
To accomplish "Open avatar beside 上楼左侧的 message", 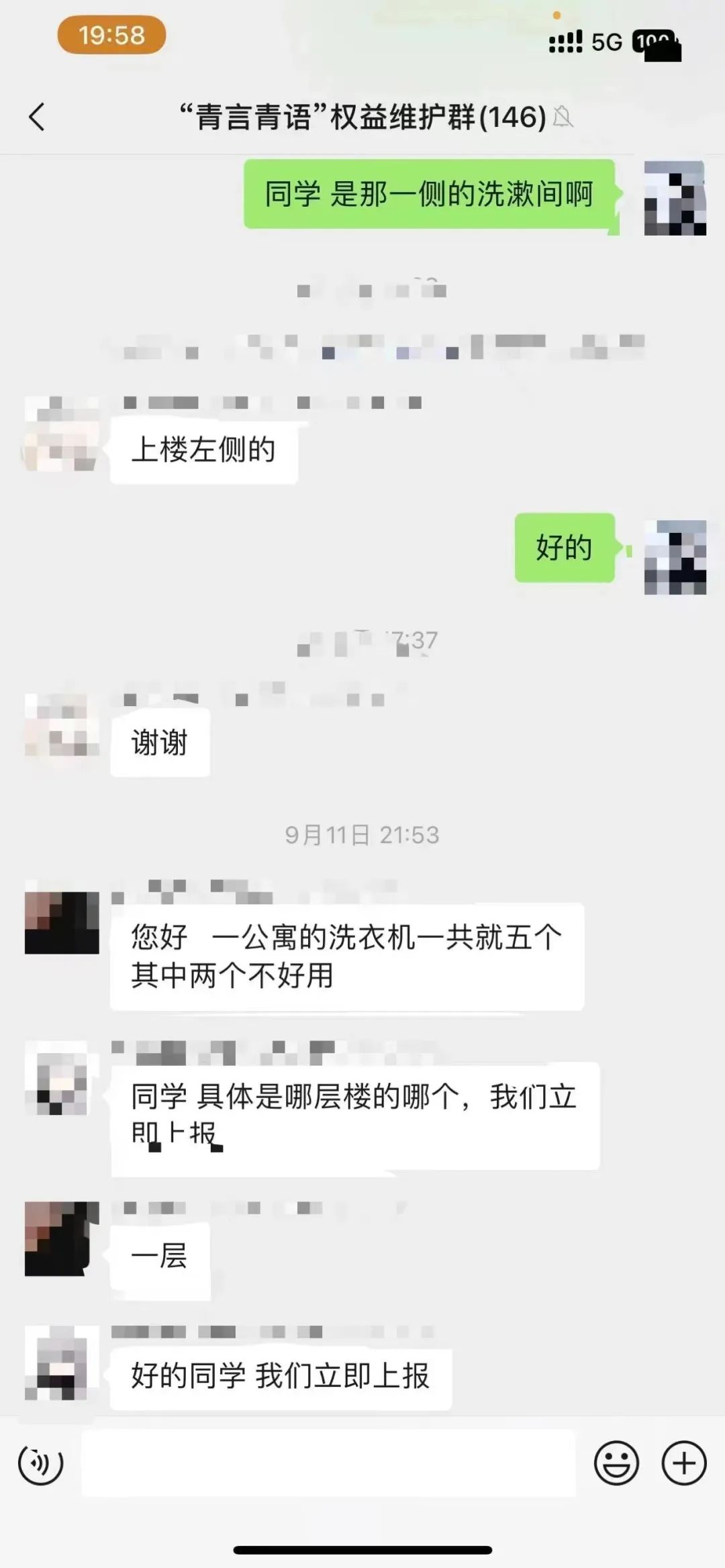I will click(62, 434).
